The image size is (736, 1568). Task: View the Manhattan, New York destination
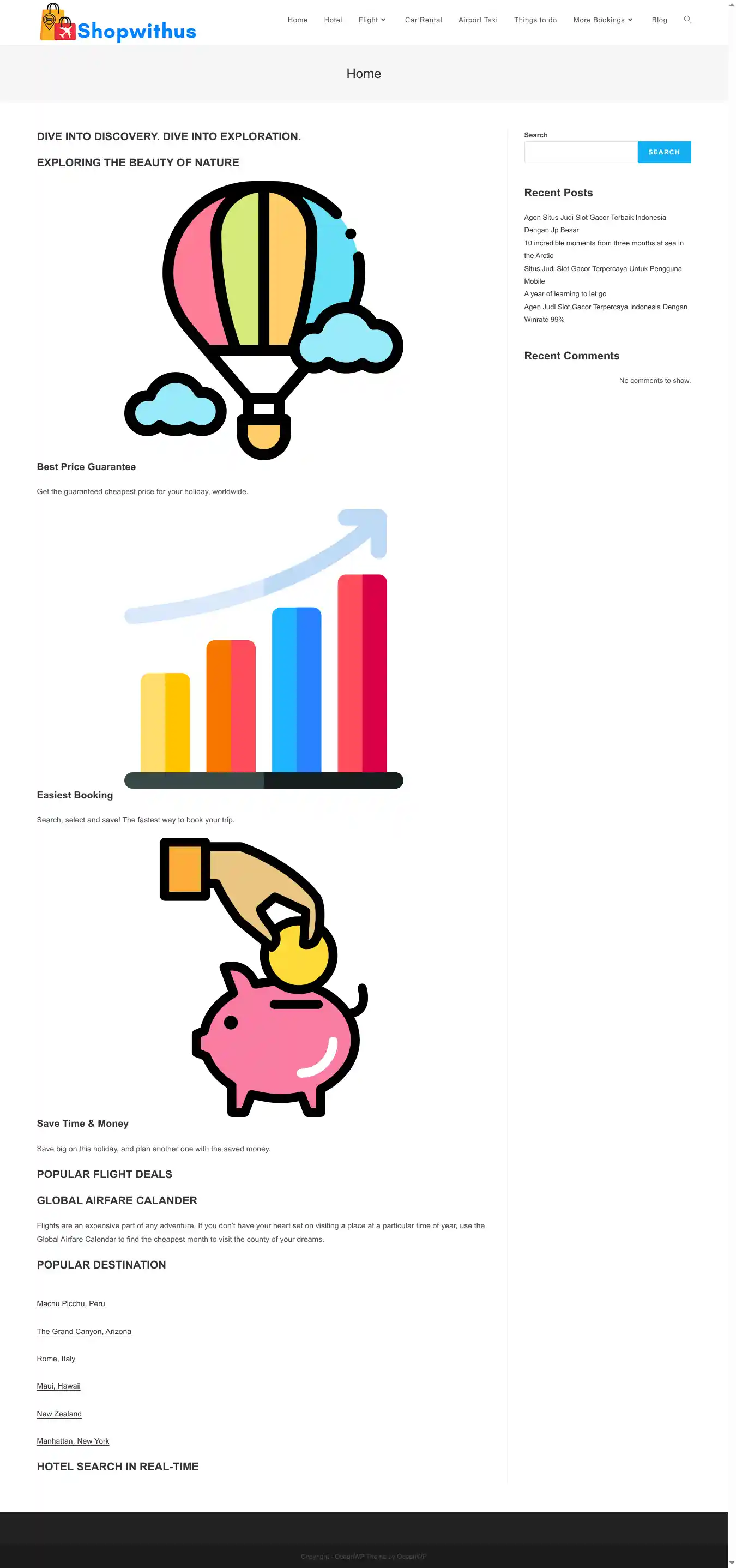73,1441
